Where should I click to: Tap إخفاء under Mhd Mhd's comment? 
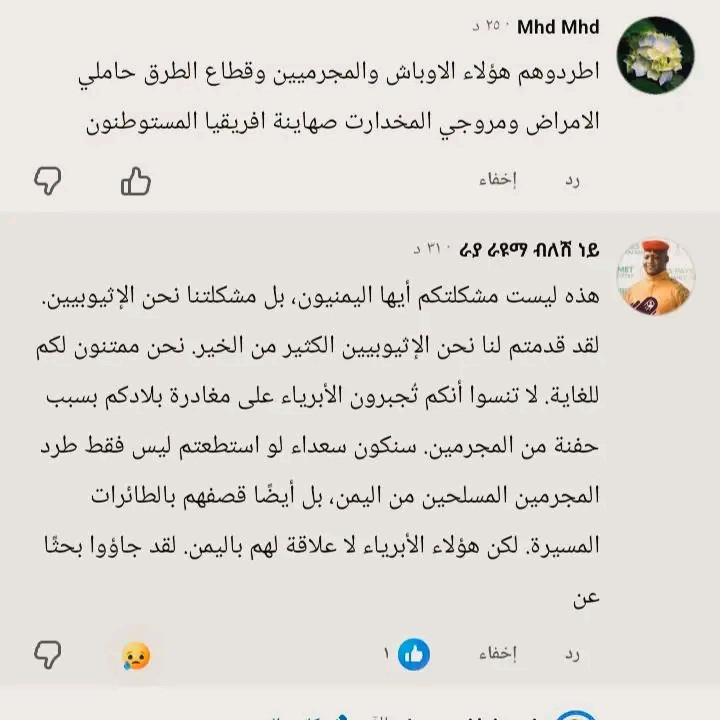(x=497, y=180)
